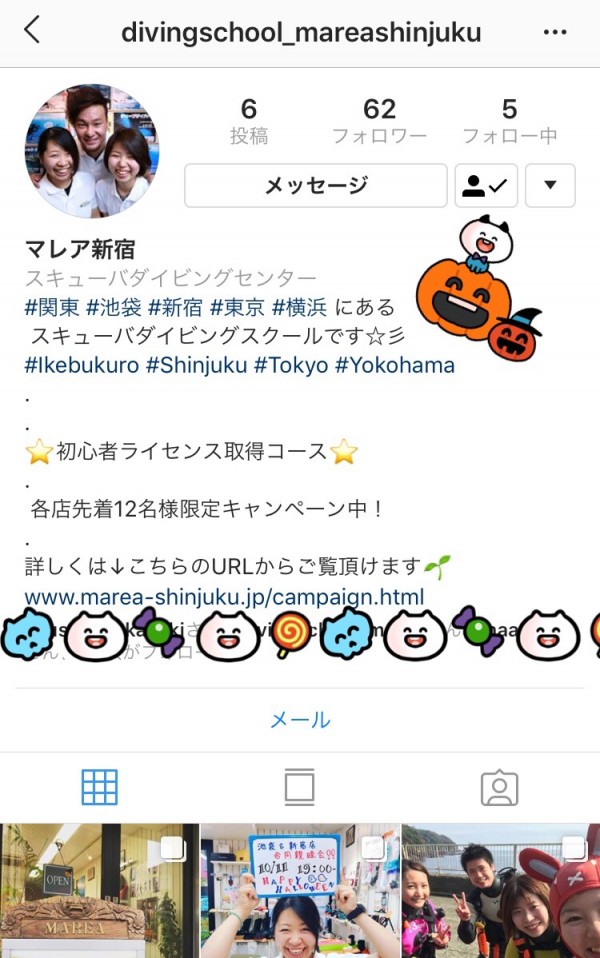The width and height of the screenshot is (600, 958).
Task: Open the following status button
Action: (x=486, y=185)
